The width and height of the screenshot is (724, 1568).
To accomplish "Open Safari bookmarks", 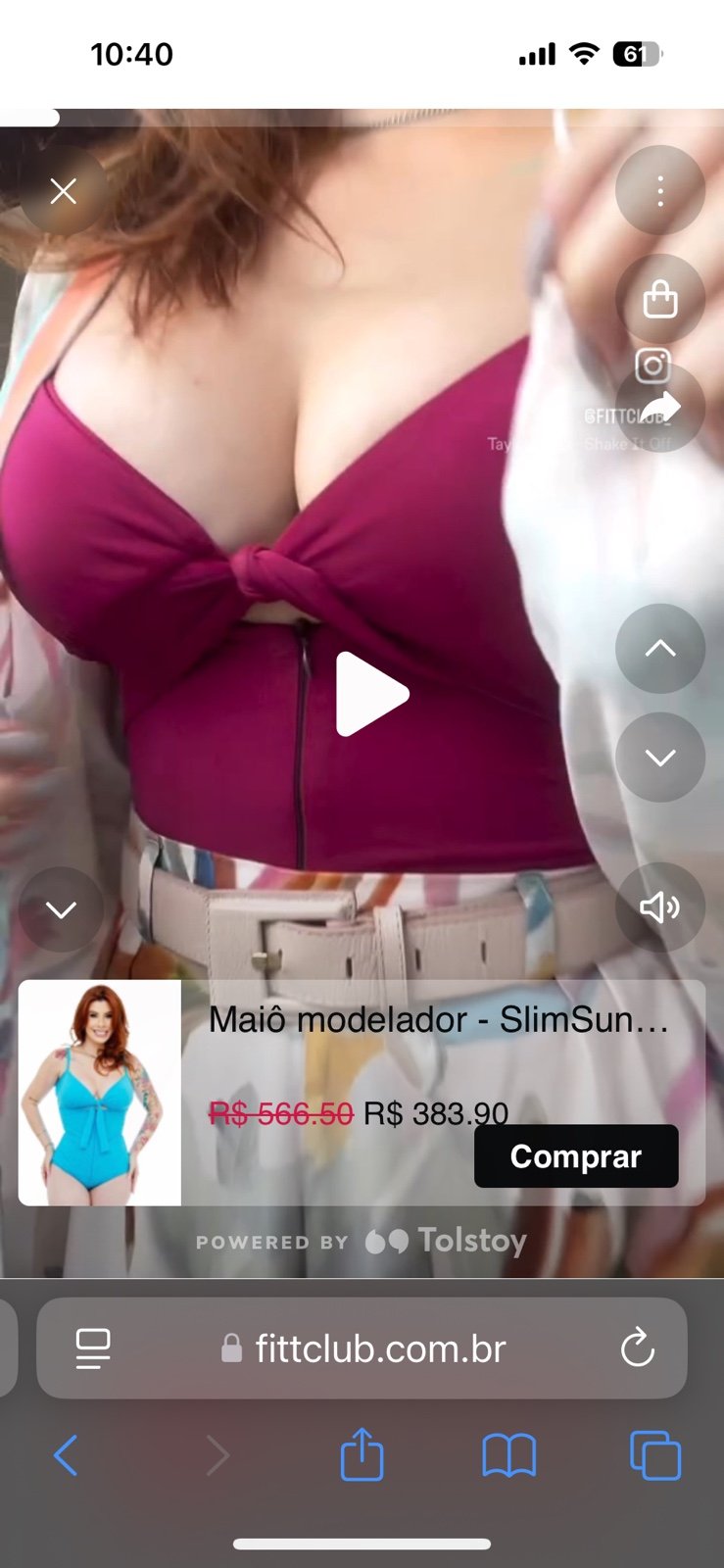I will tap(509, 1455).
